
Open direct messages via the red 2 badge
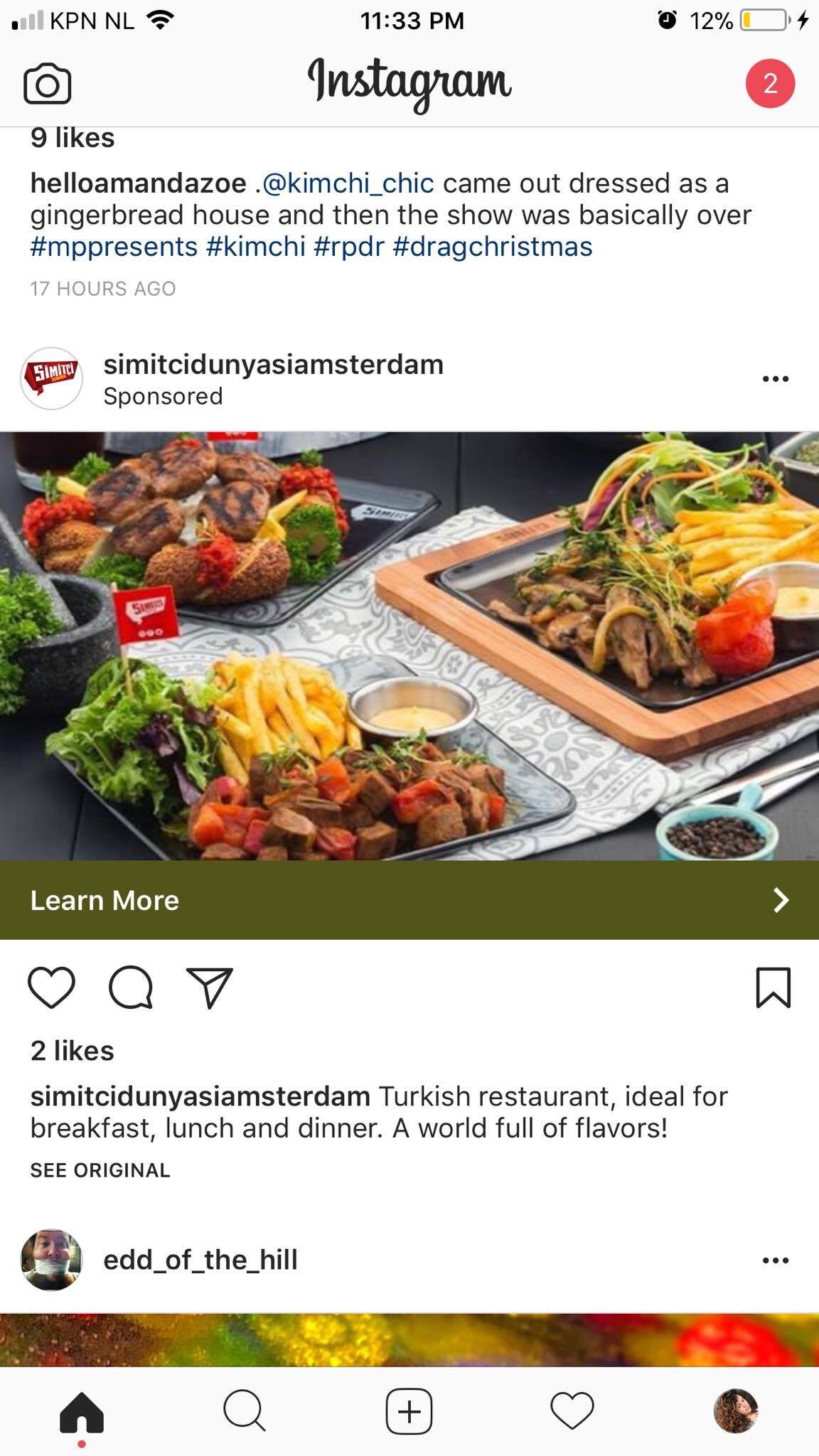click(x=769, y=85)
